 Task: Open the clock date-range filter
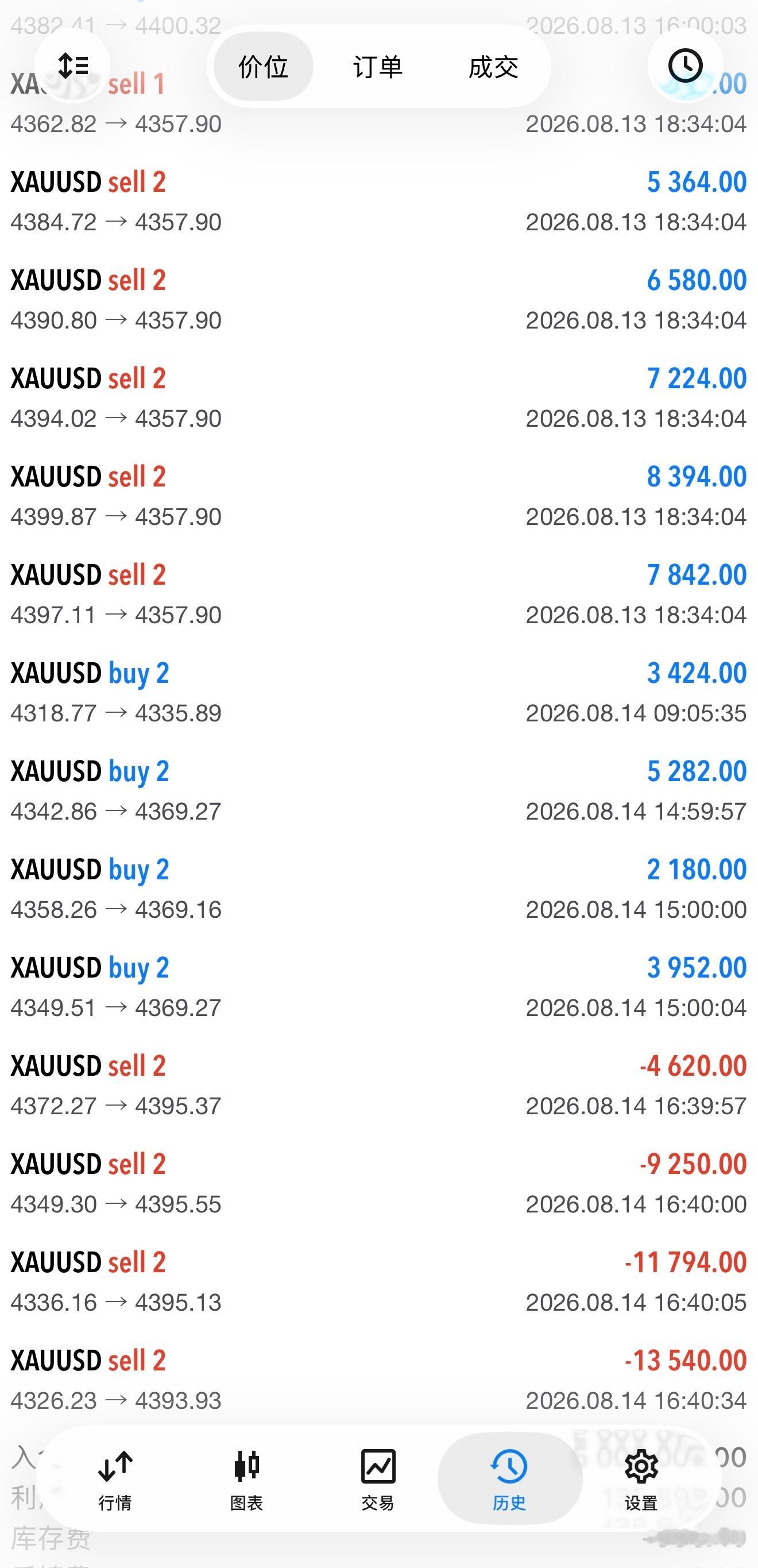tap(685, 65)
